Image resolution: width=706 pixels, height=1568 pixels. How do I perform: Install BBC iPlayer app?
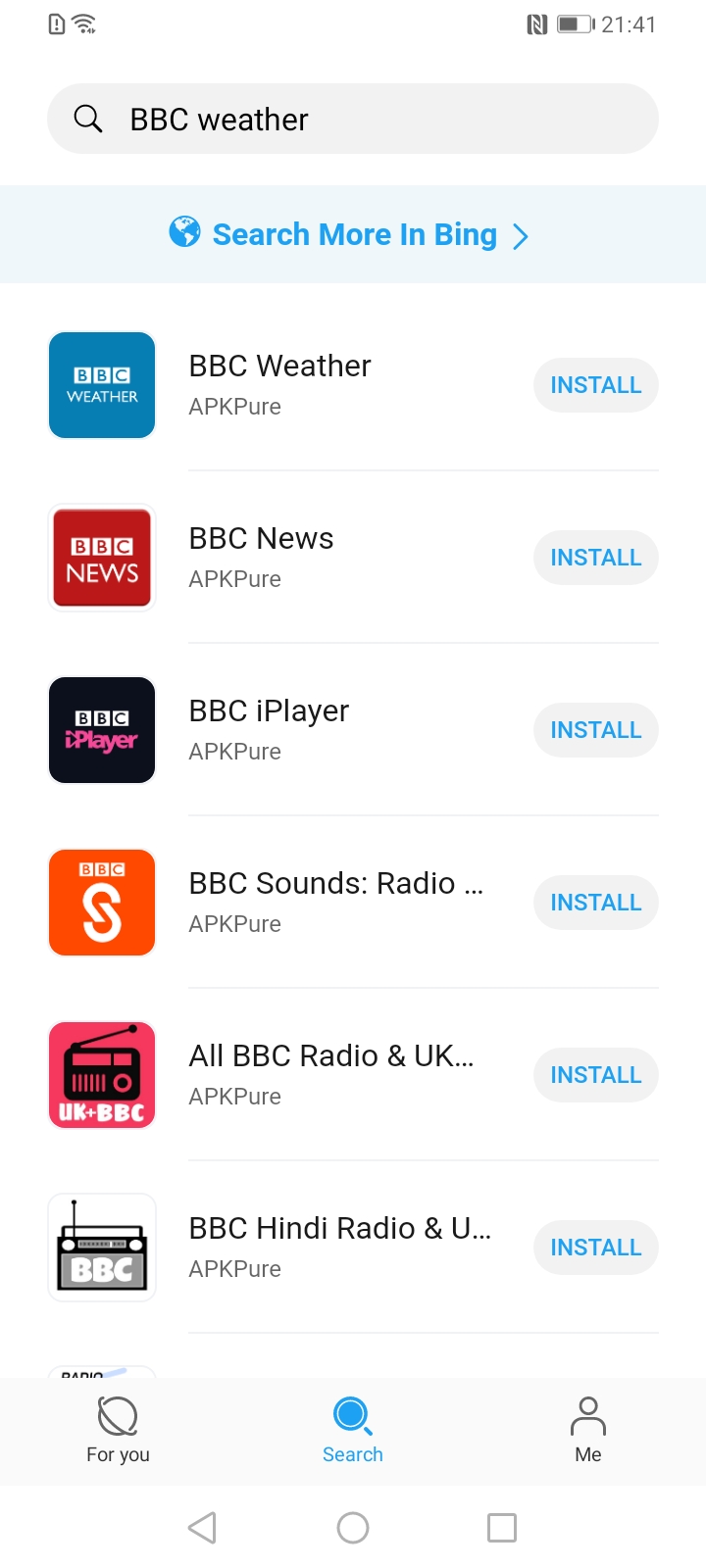tap(596, 730)
